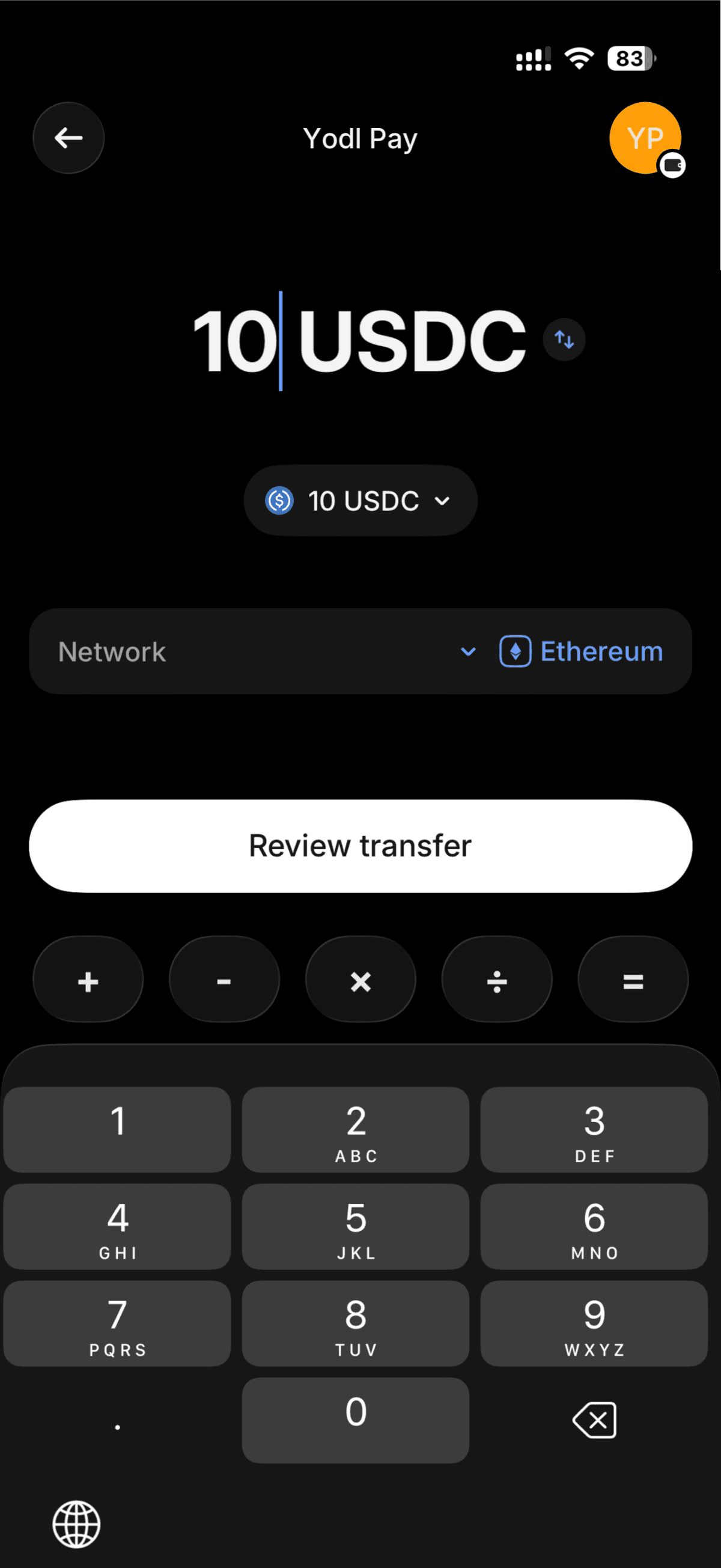Tap the Review transfer button
Screen dimensions: 721x1568
(x=360, y=846)
